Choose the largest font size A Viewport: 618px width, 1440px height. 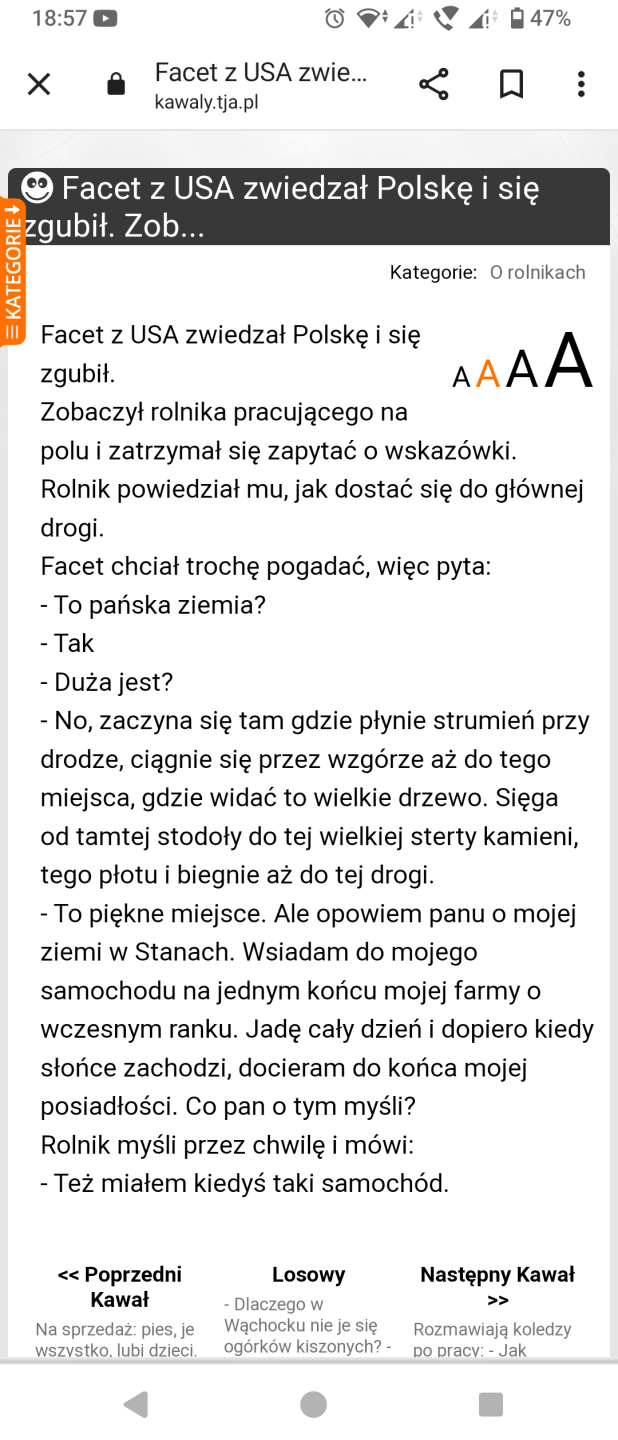click(570, 360)
